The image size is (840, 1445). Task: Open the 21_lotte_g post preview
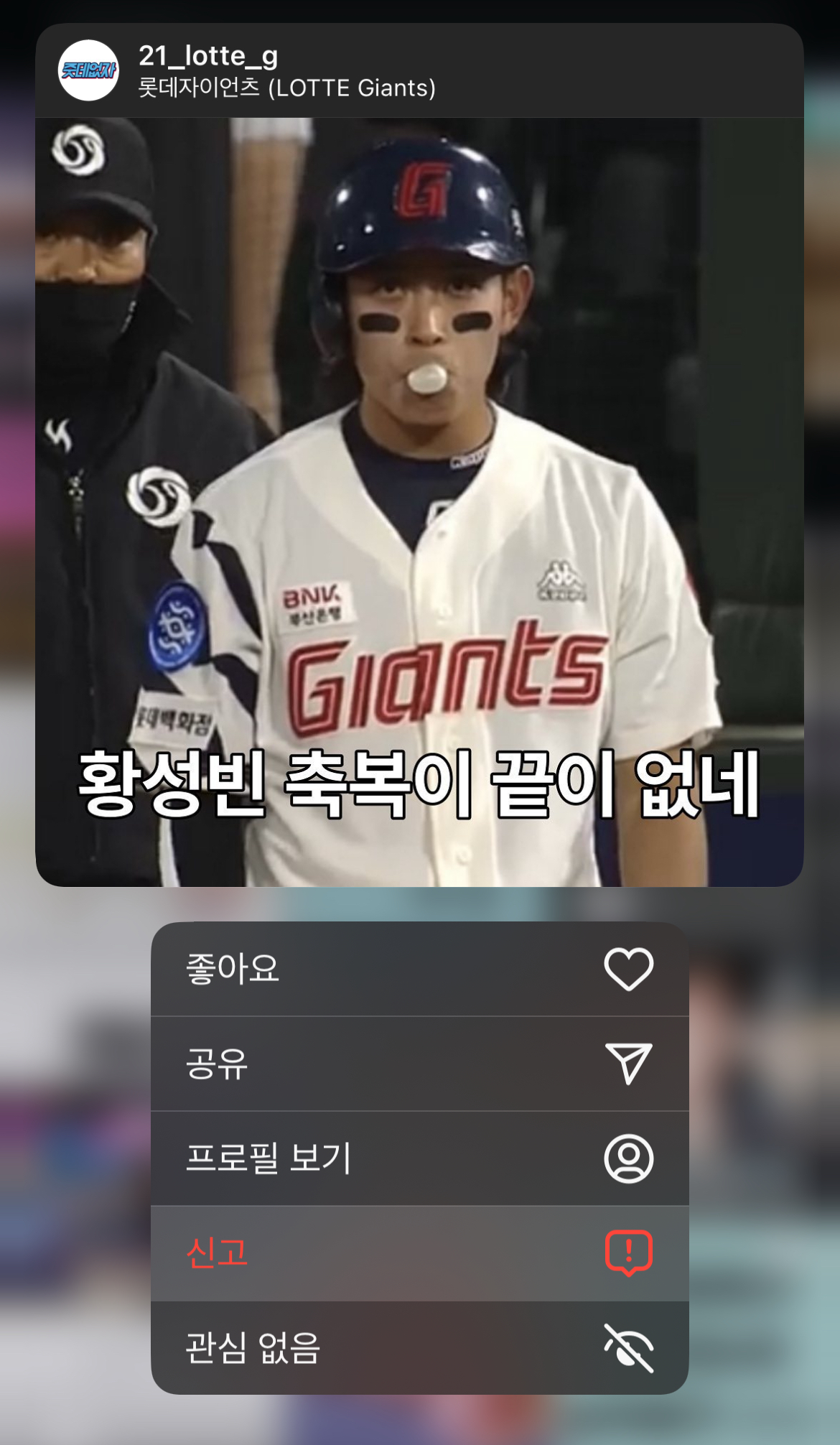(x=419, y=501)
